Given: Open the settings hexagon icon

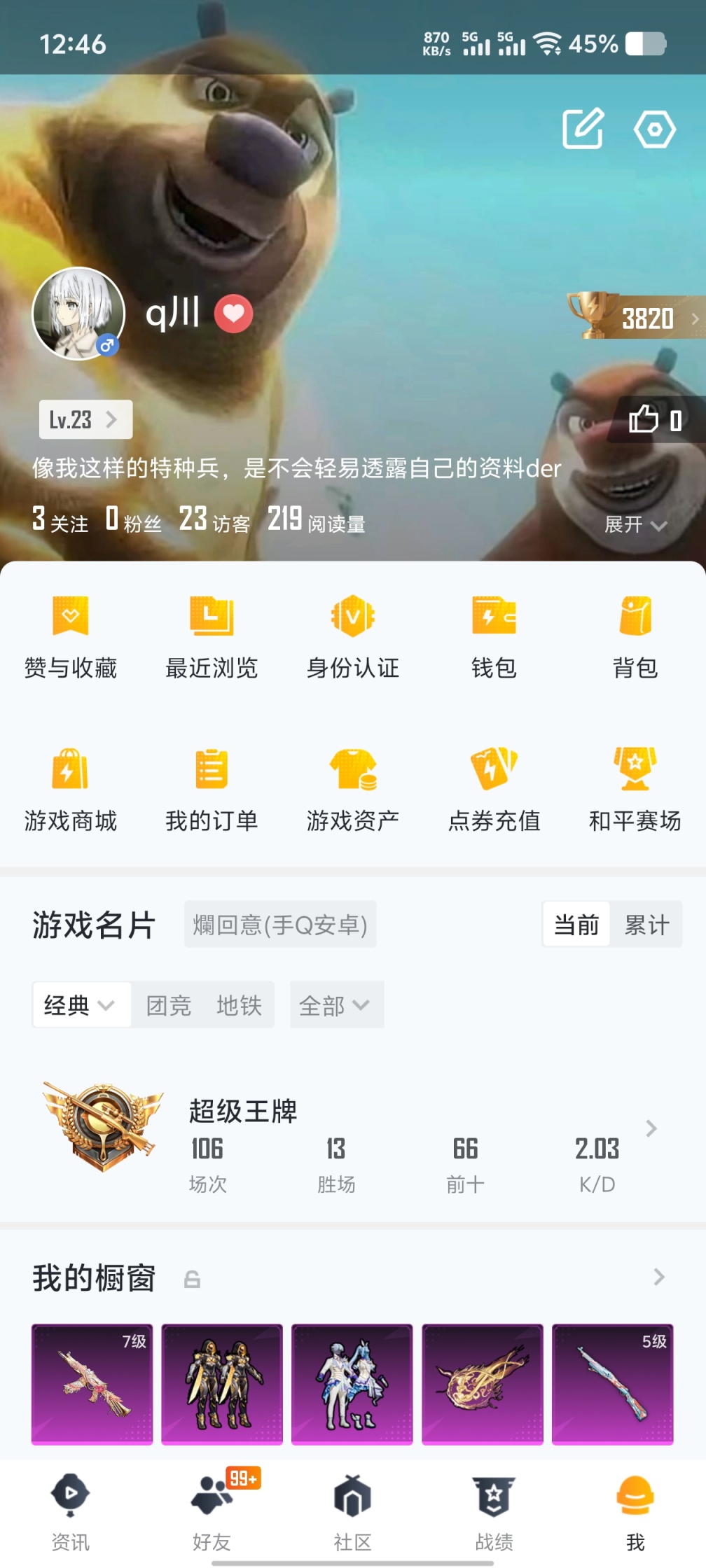Looking at the screenshot, I should click(654, 129).
